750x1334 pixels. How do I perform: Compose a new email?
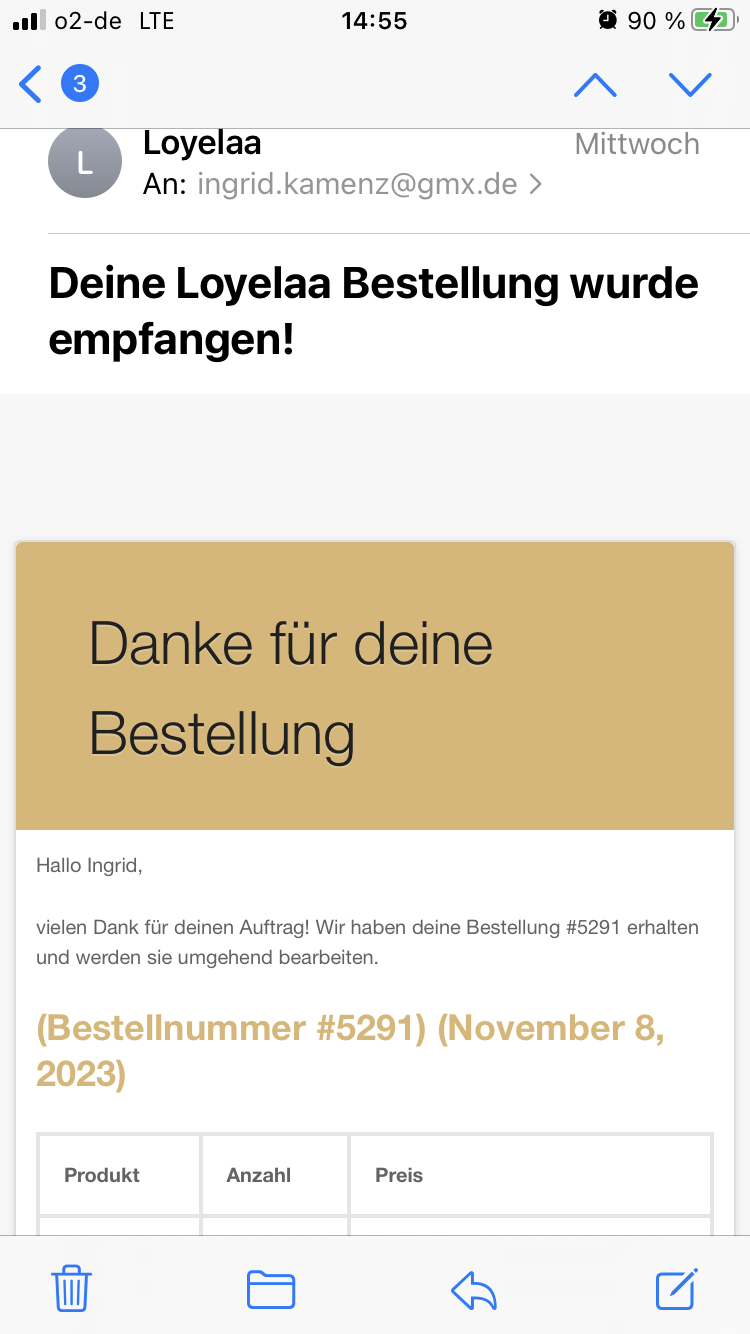coord(677,1289)
